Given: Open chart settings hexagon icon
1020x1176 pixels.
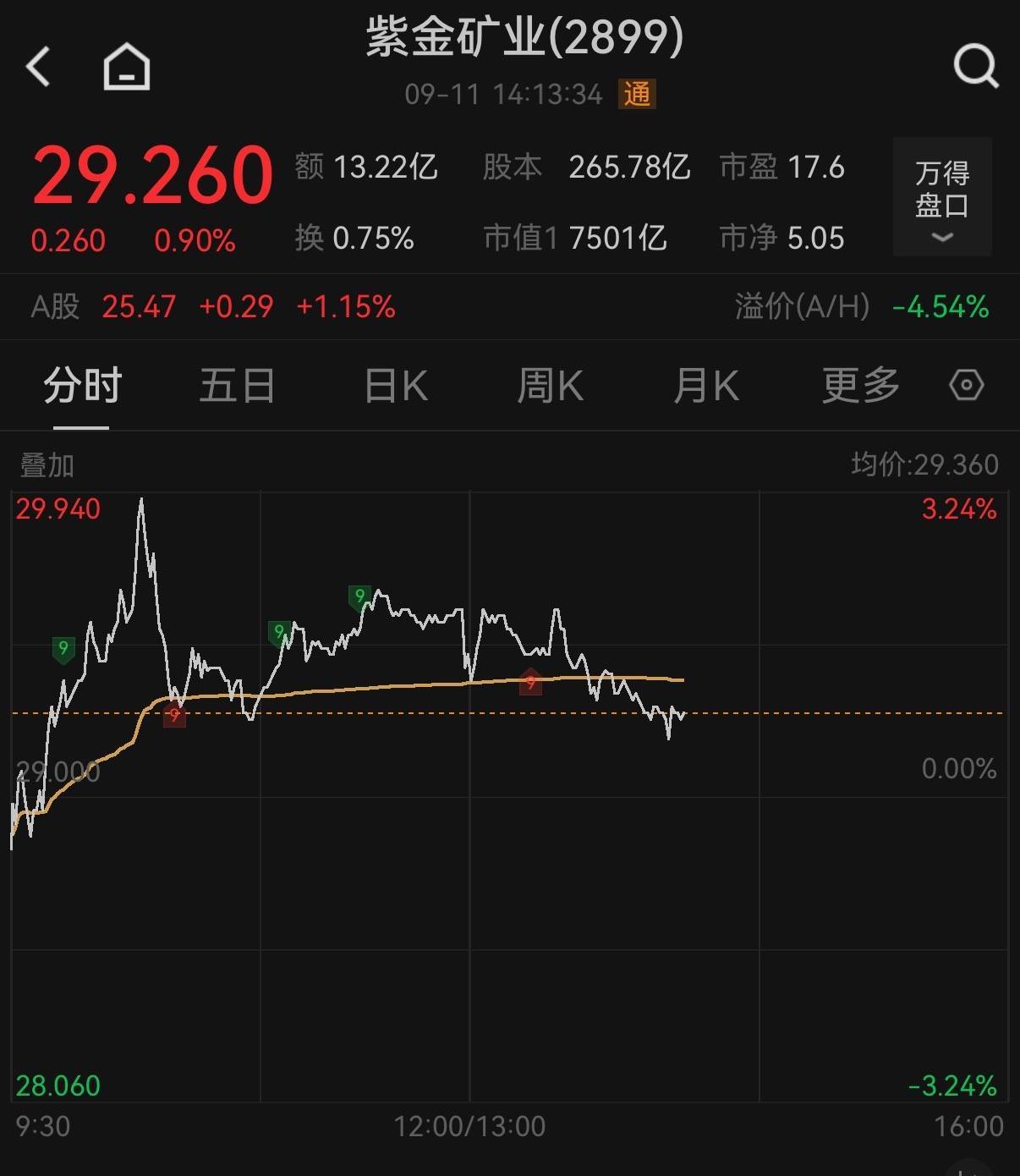Looking at the screenshot, I should point(966,386).
